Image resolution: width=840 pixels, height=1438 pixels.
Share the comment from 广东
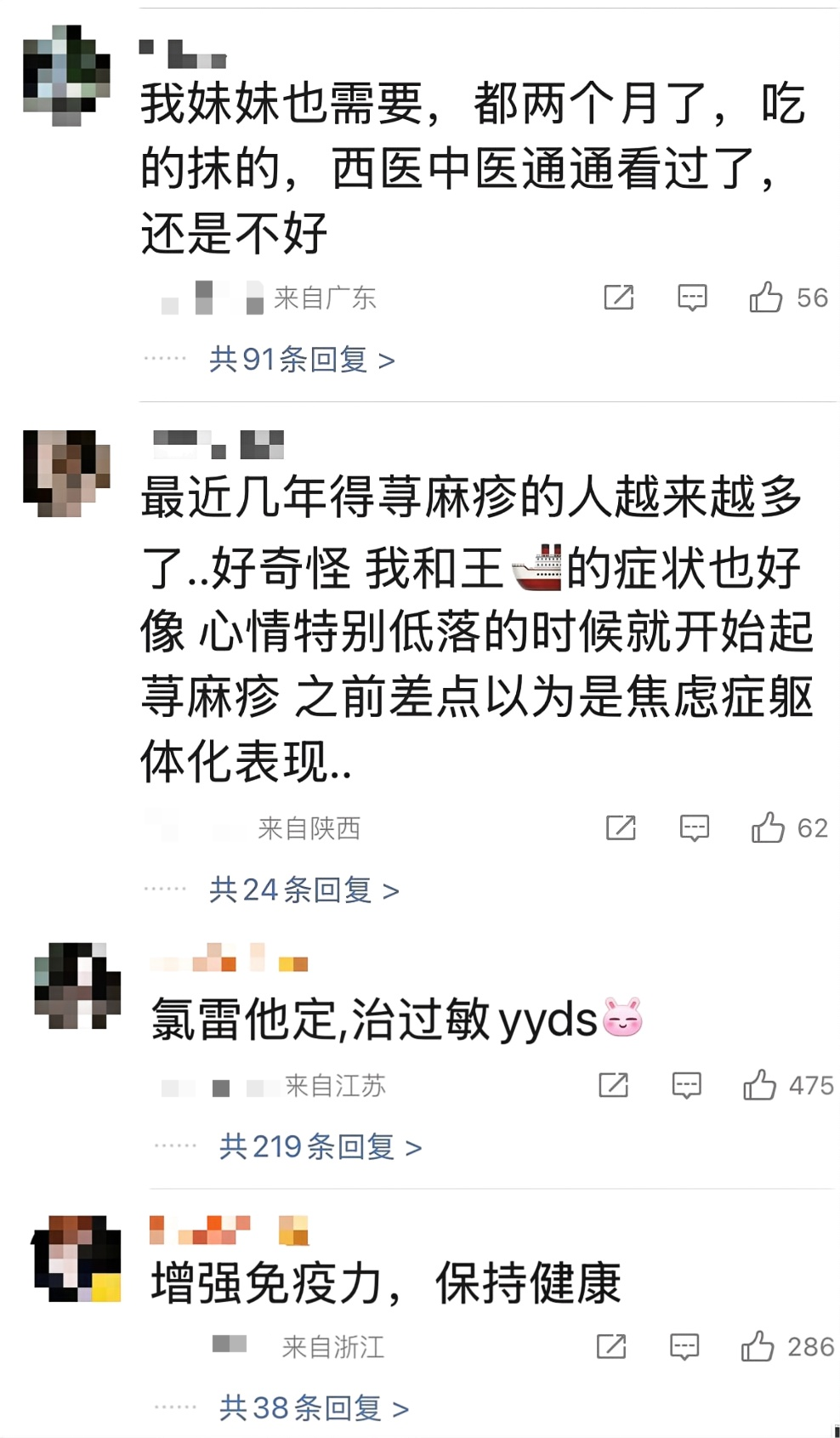coord(619,297)
